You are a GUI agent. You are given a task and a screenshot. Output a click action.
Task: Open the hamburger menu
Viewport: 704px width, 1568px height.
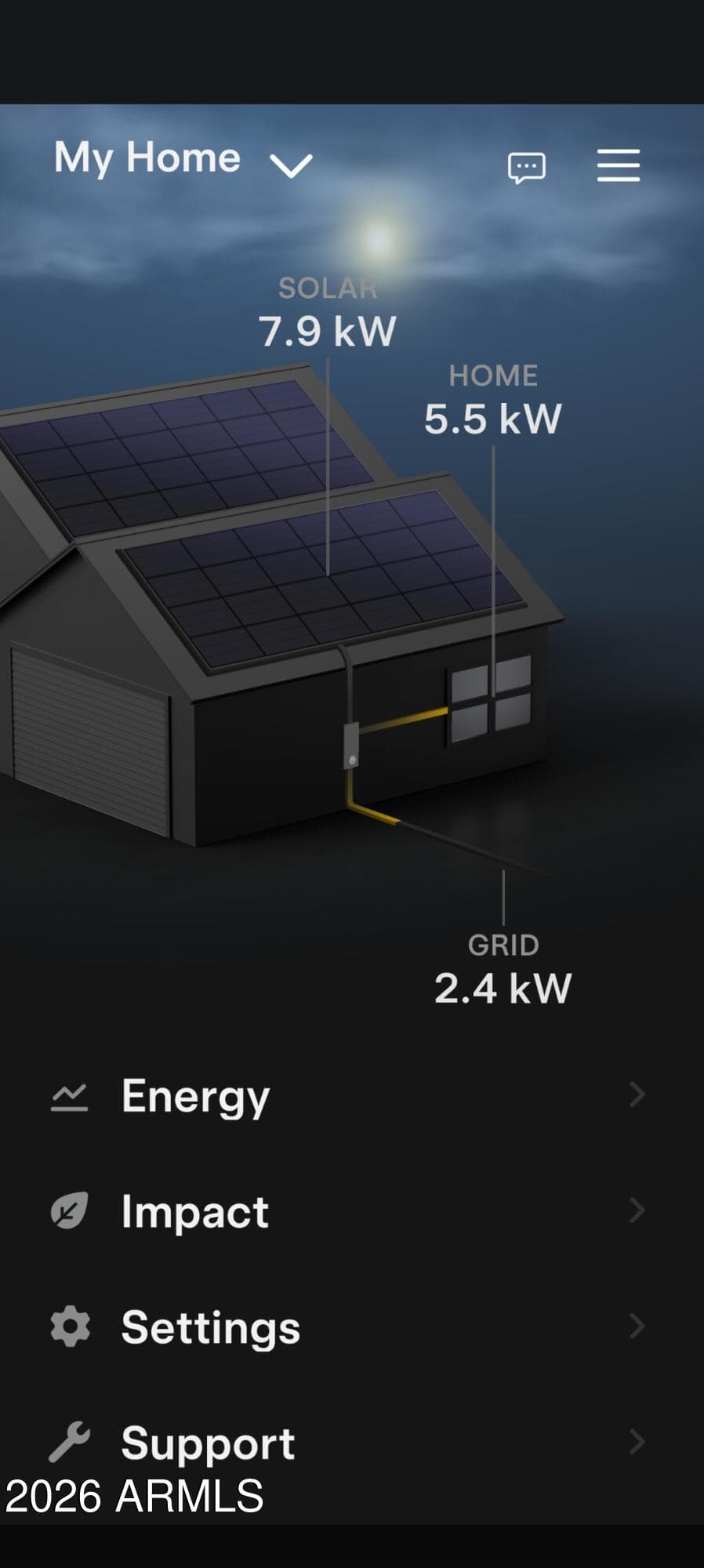tap(619, 165)
